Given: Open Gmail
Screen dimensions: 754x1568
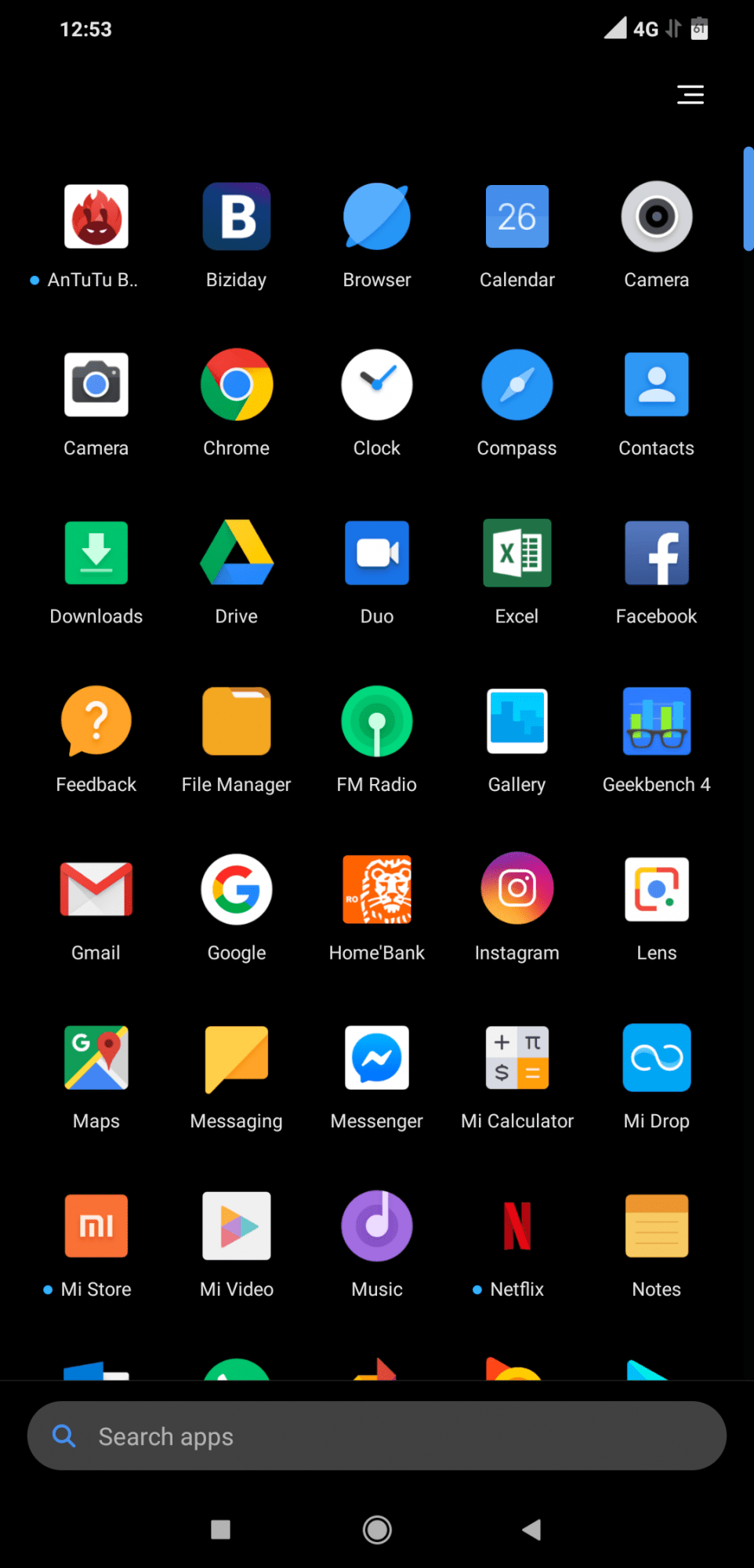Looking at the screenshot, I should coord(96,890).
